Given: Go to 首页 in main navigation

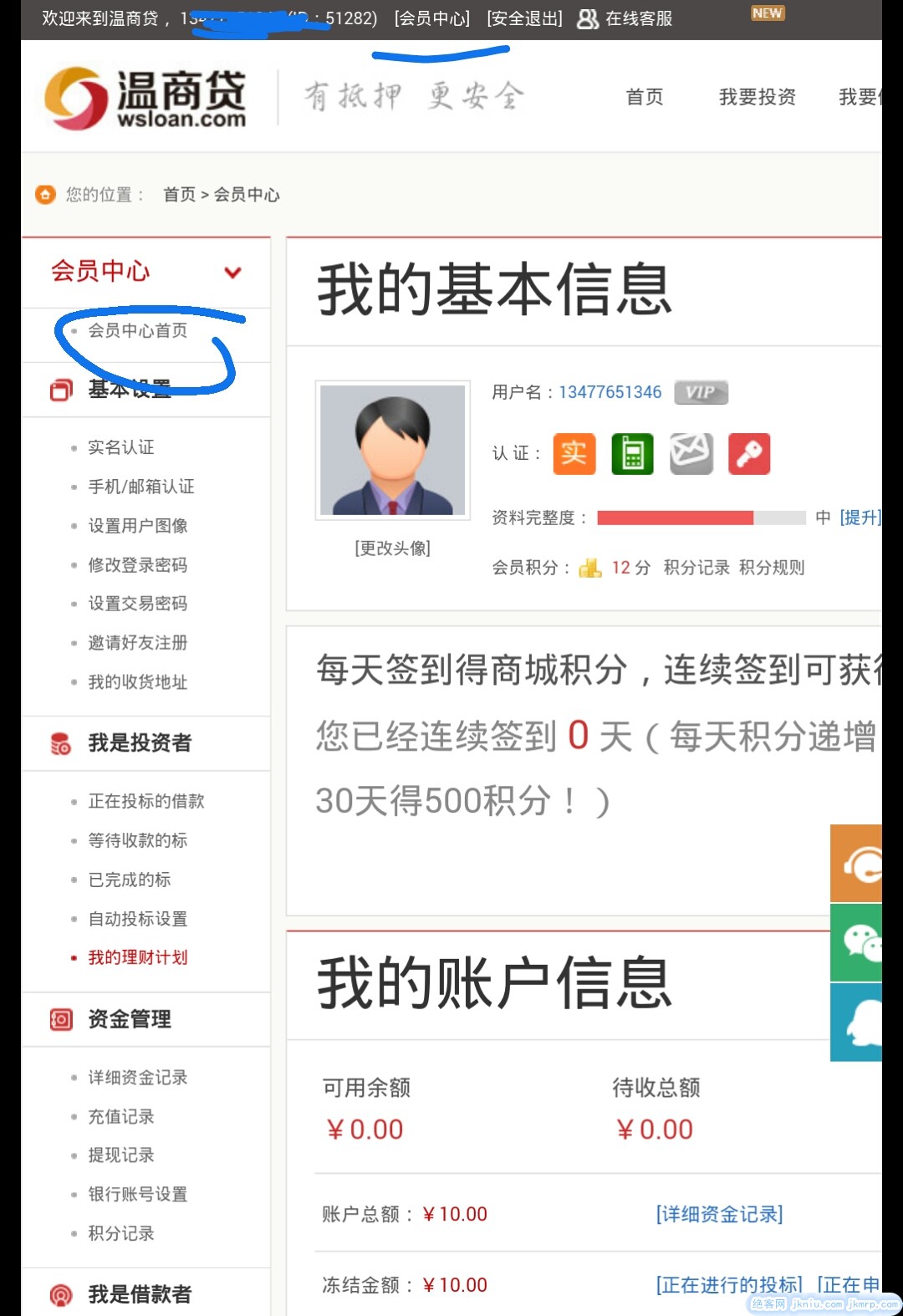Looking at the screenshot, I should pyautogui.click(x=644, y=97).
